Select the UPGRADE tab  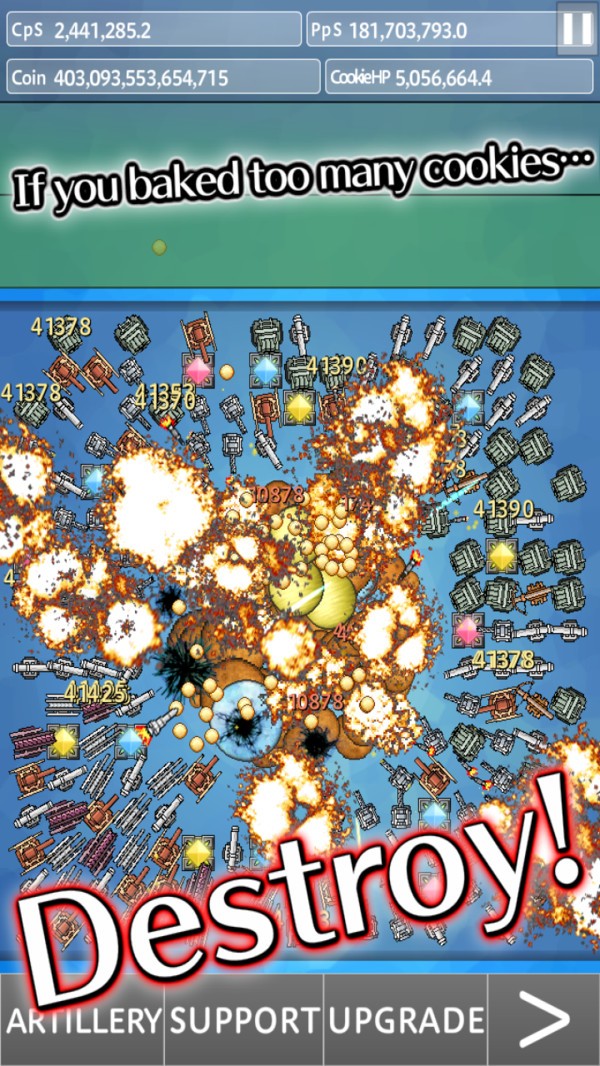[x=405, y=1020]
